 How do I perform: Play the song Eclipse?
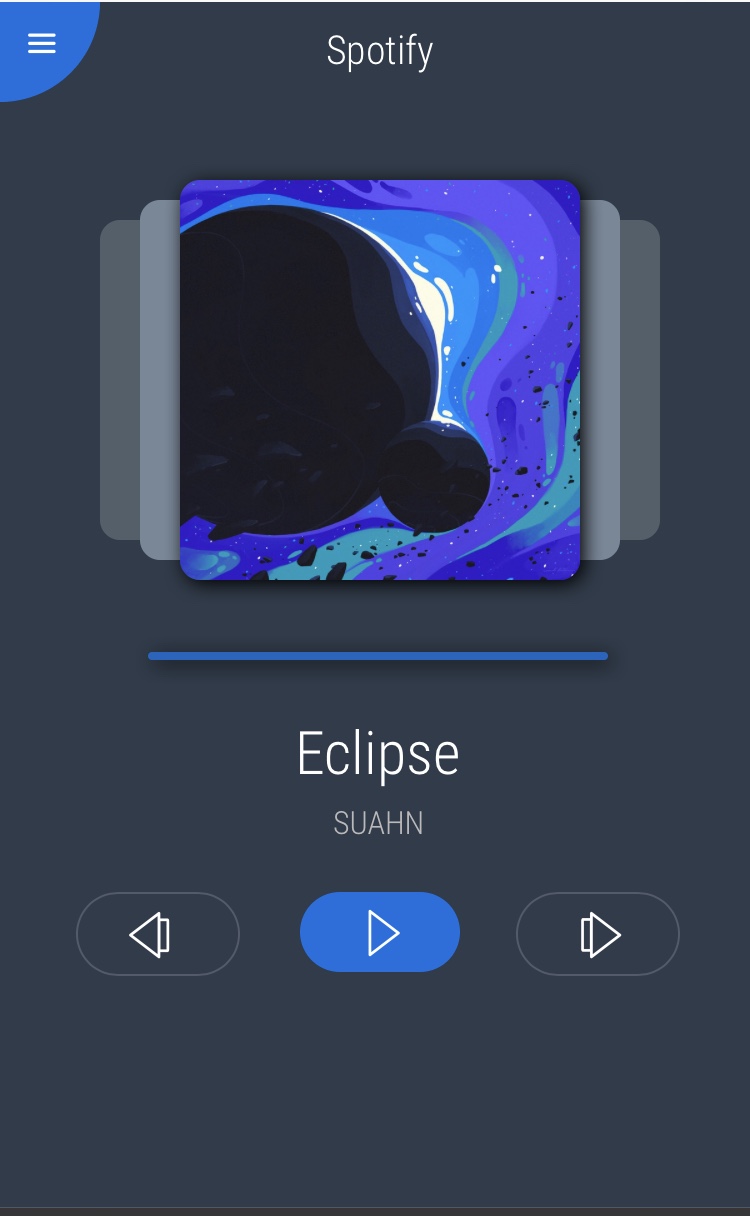coord(380,932)
